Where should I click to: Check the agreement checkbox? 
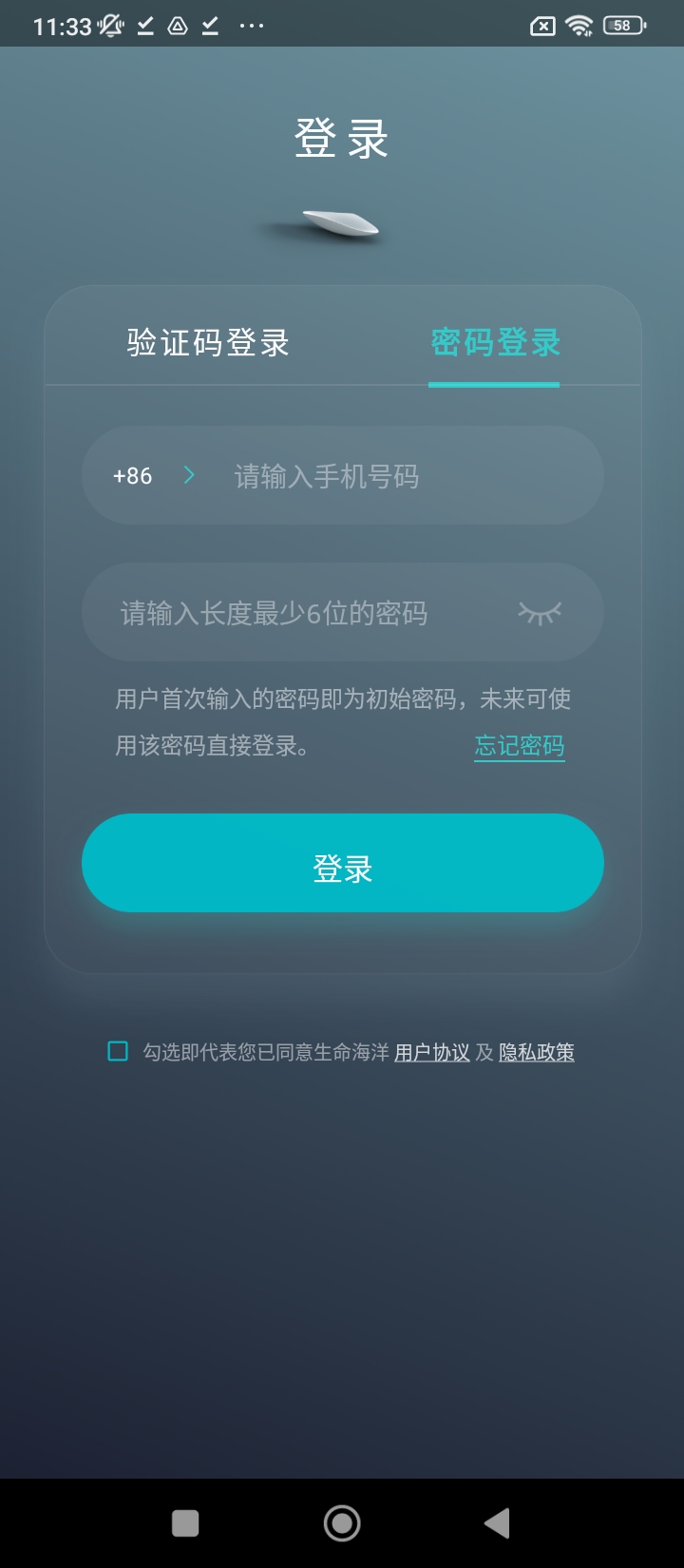(118, 1051)
